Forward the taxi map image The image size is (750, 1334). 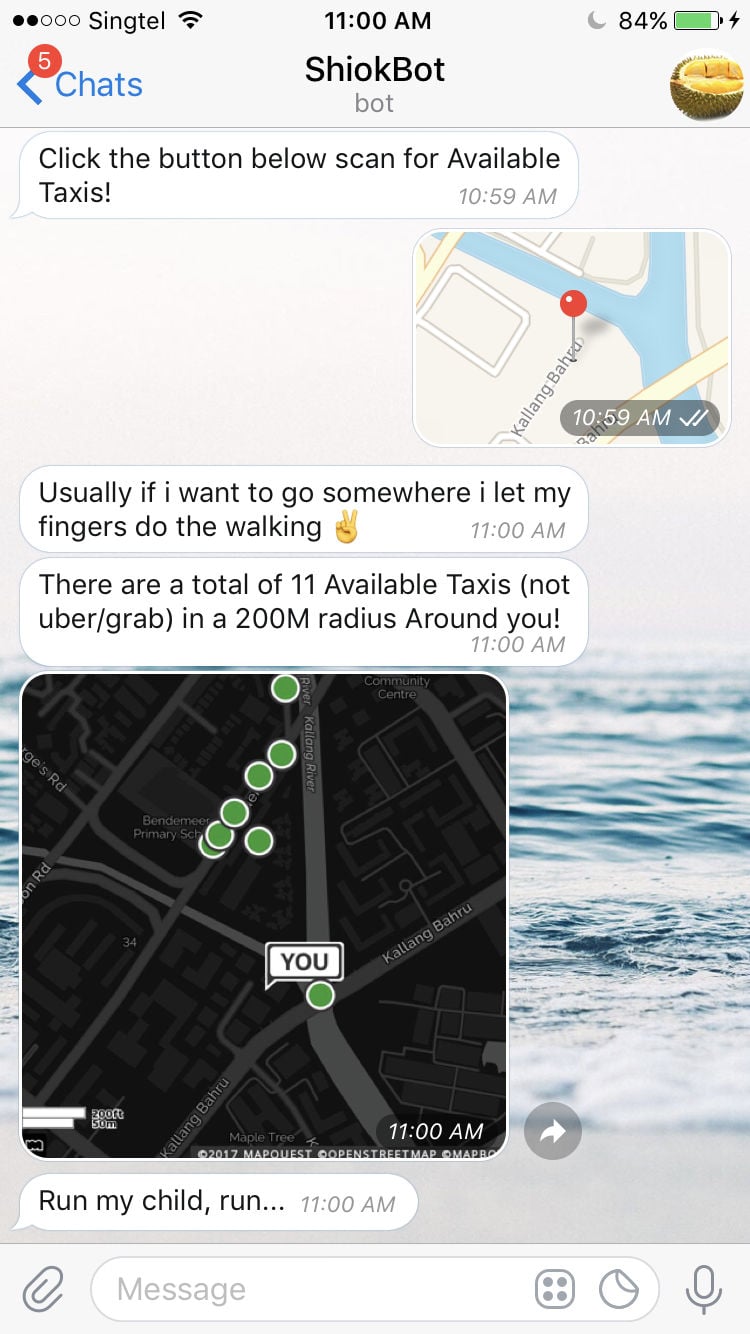(552, 1131)
